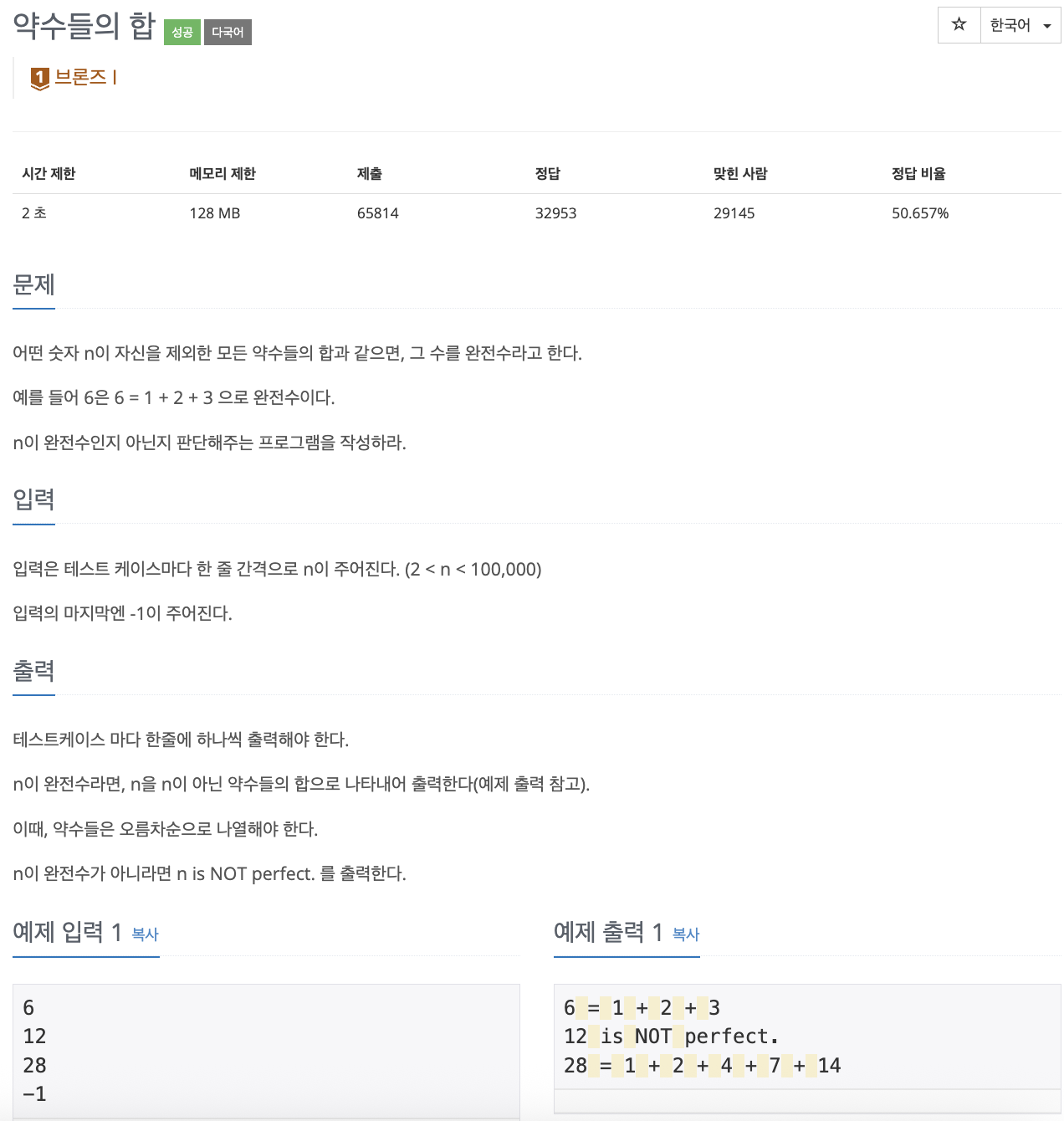Copy the 예제 출력 1 sample
The height and width of the screenshot is (1121, 1064).
686,934
